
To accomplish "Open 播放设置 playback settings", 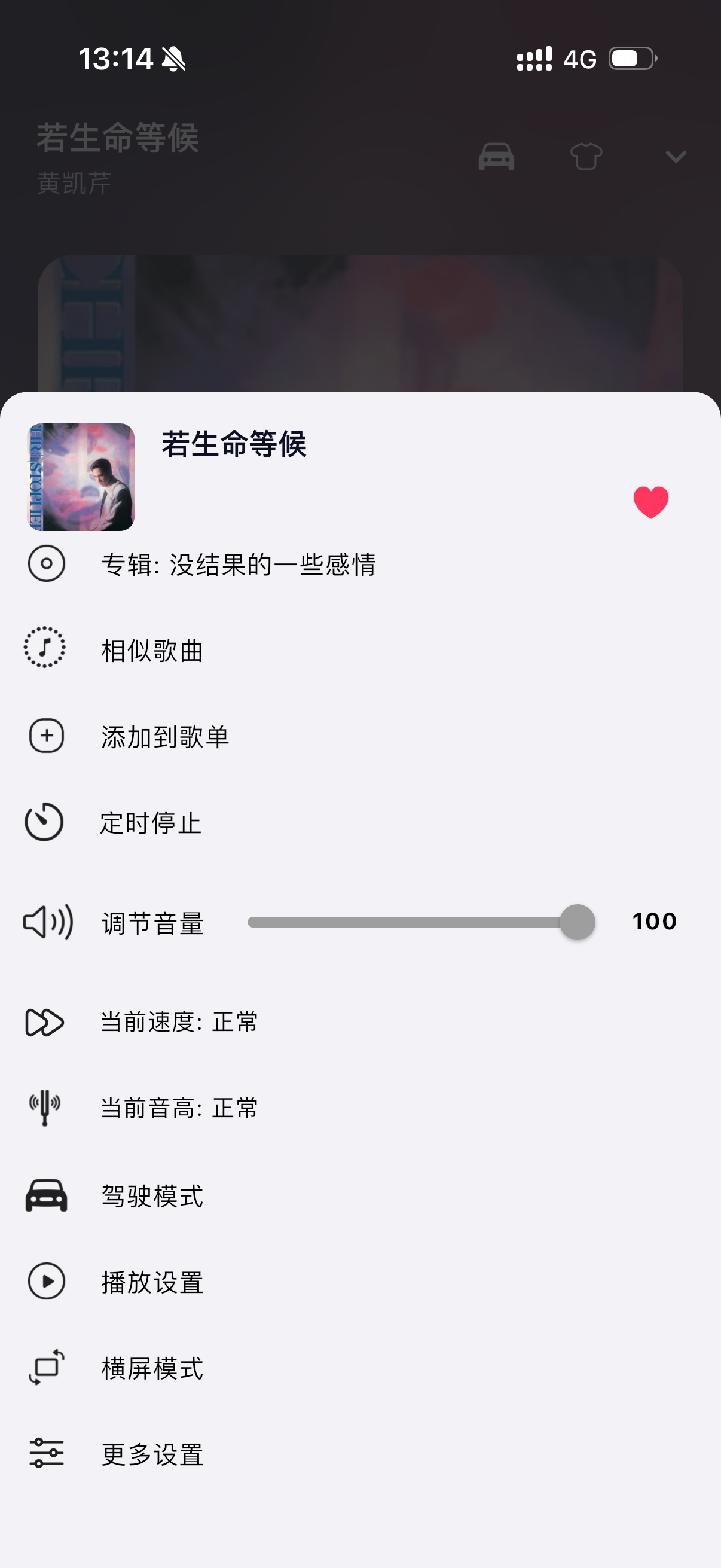I will tap(152, 1282).
